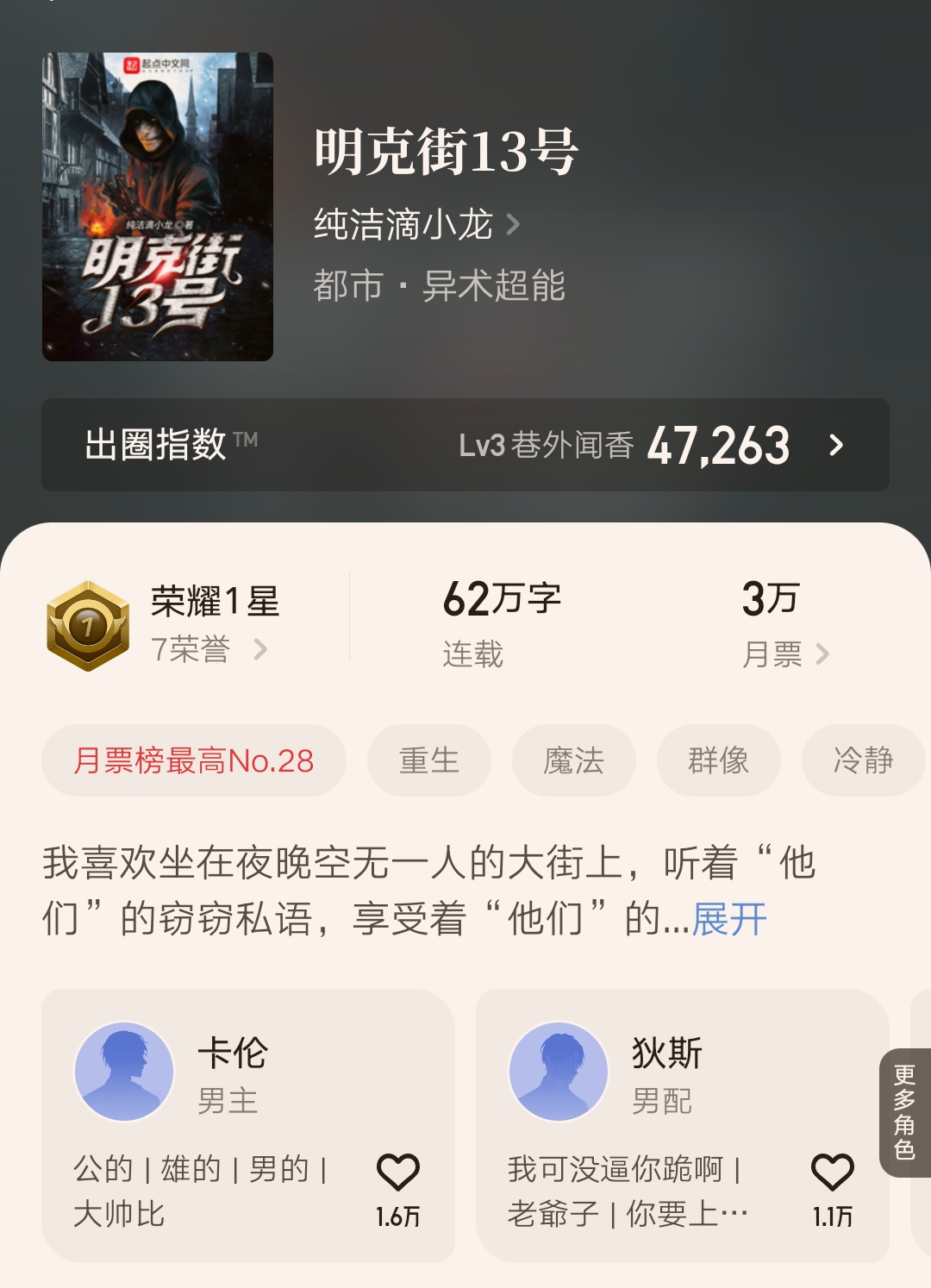Open 出圈指数 details with its arrow
Screen dimensions: 931x1288
coord(834,447)
